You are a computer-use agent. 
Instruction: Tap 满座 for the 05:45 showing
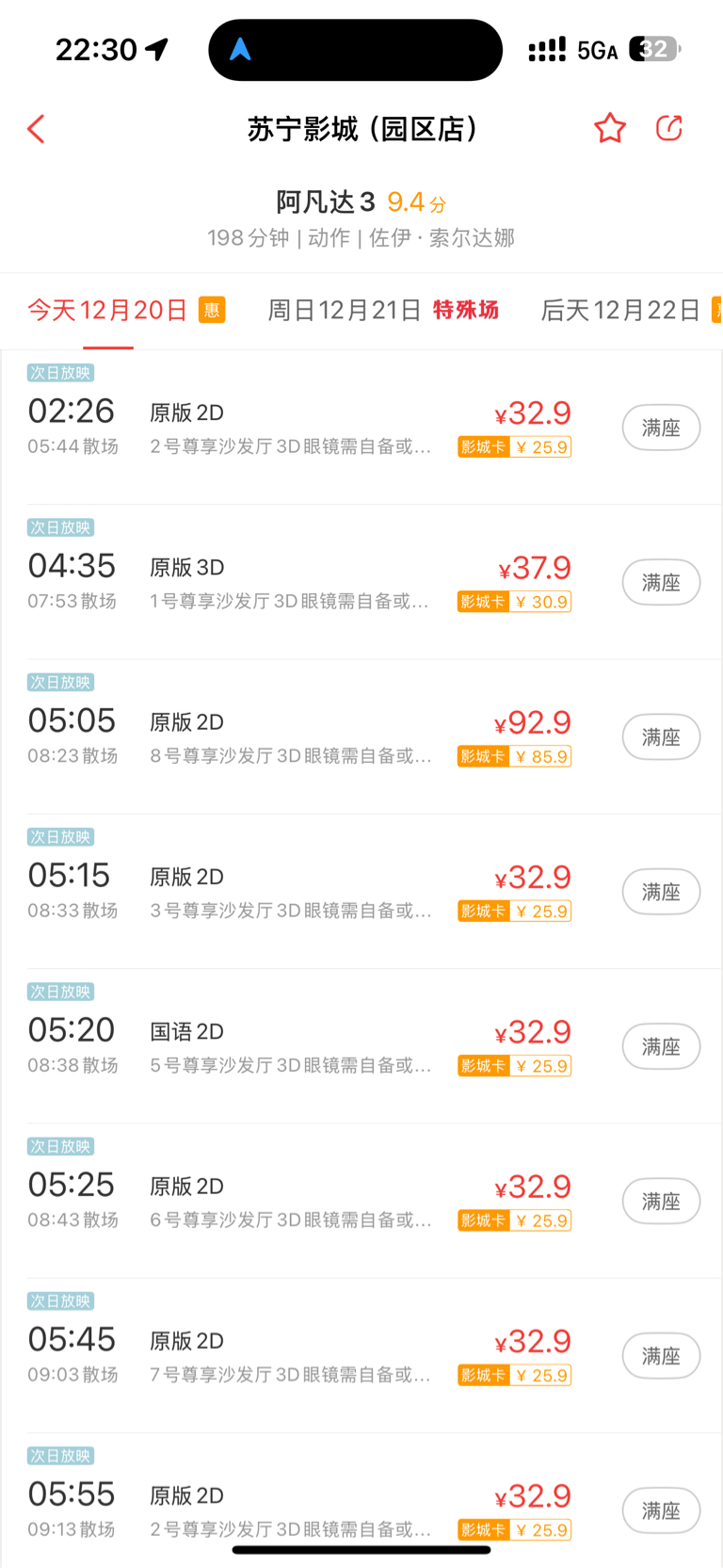(661, 1356)
